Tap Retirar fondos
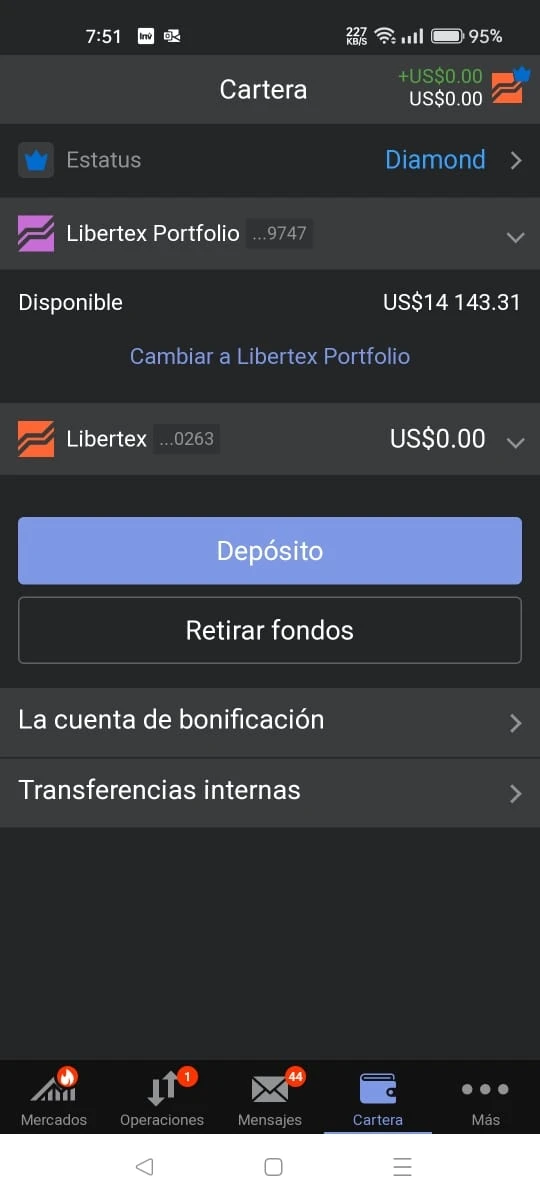540x1200 pixels. [270, 630]
